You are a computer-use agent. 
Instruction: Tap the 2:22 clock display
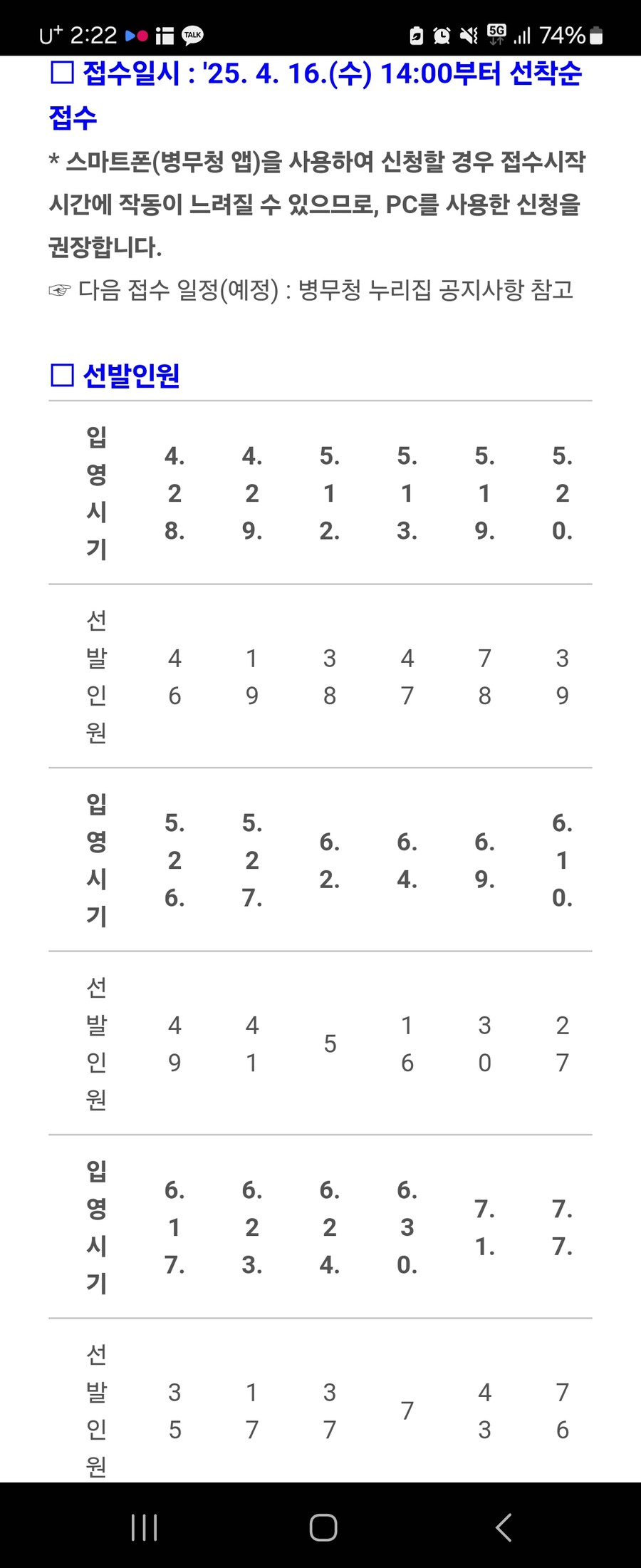tap(93, 32)
